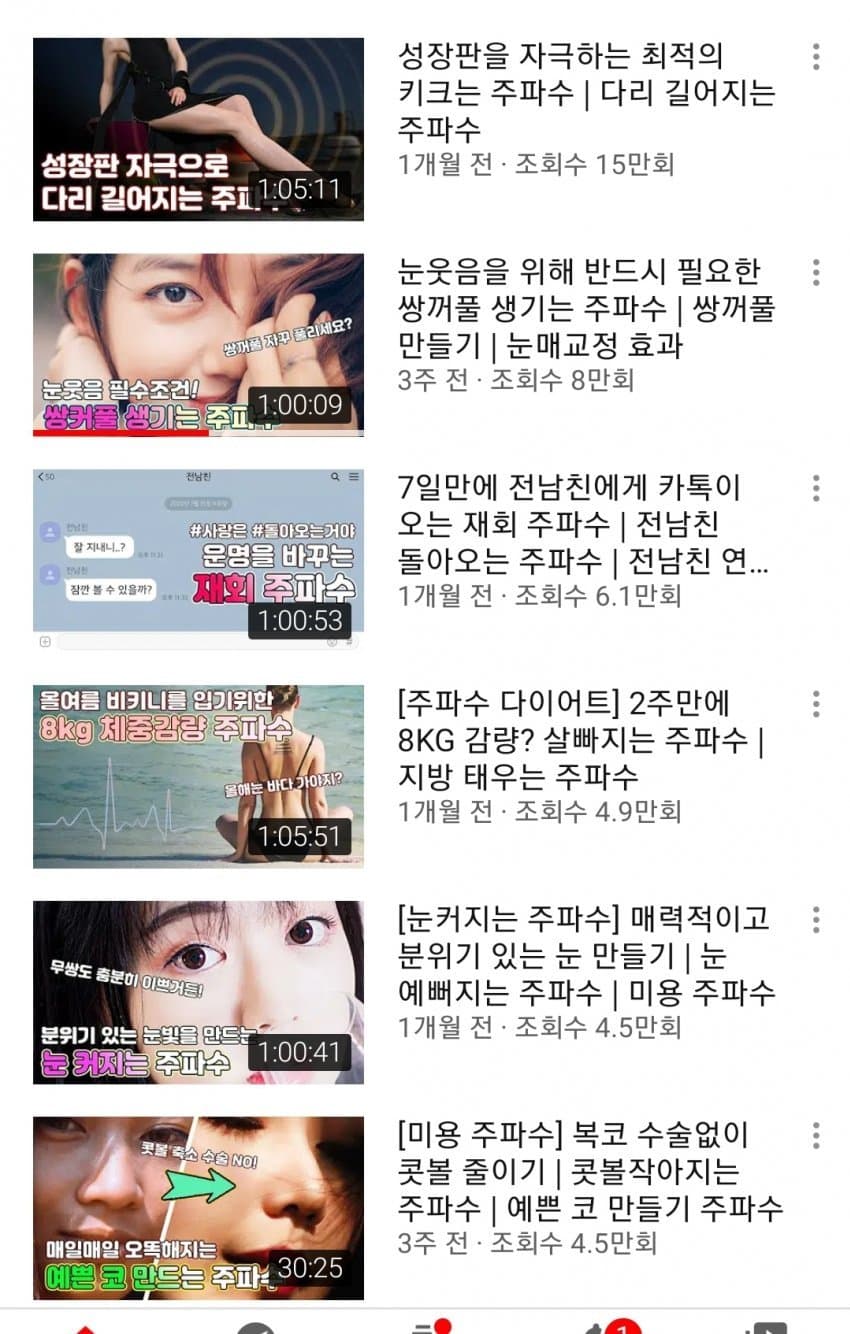Play the 콧볼 줄이기 미용 주파수 video
The image size is (850, 1334).
click(x=198, y=1208)
